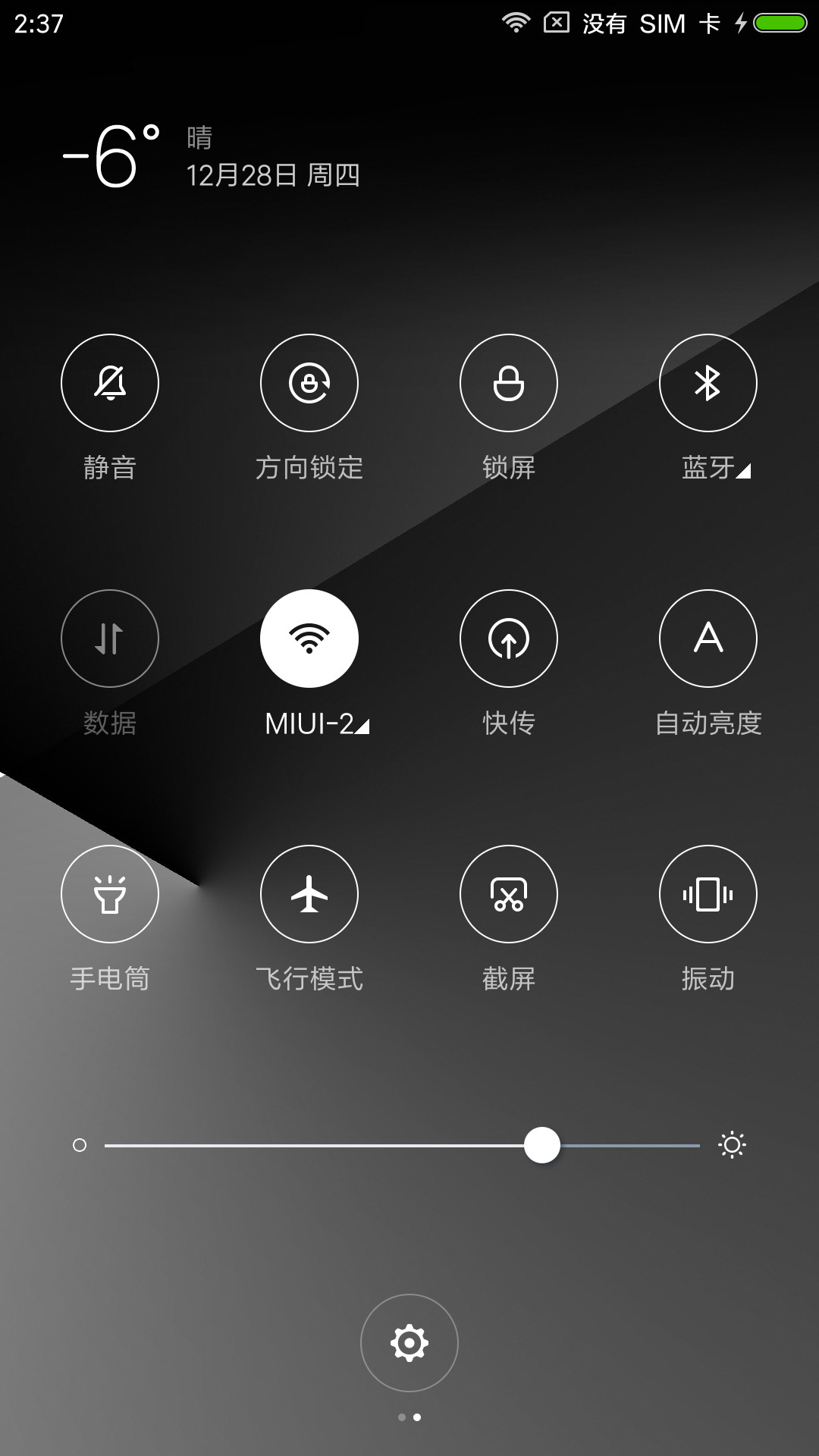Open settings via the gear icon
This screenshot has width=819, height=1456.
click(x=409, y=1343)
